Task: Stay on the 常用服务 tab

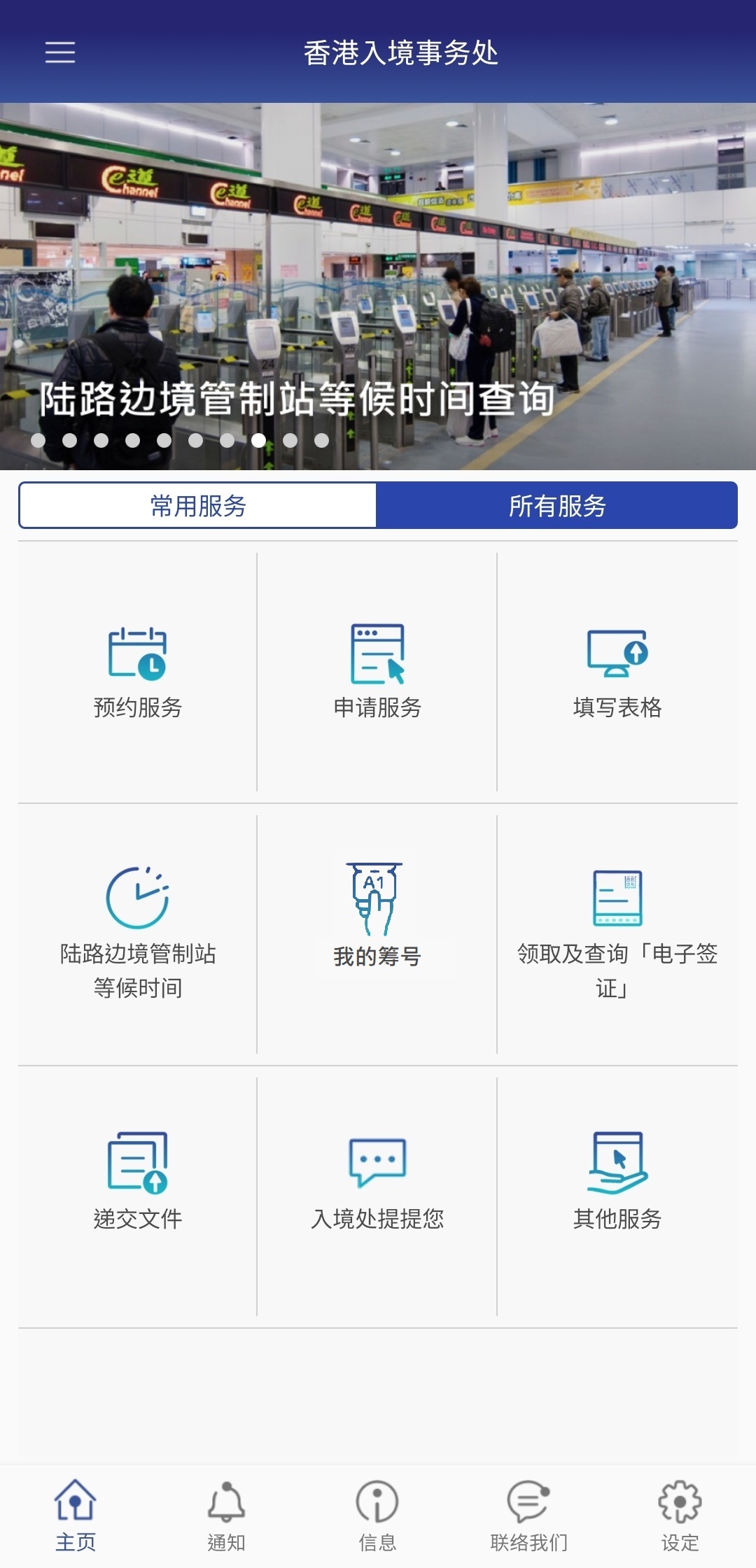Action: [197, 506]
